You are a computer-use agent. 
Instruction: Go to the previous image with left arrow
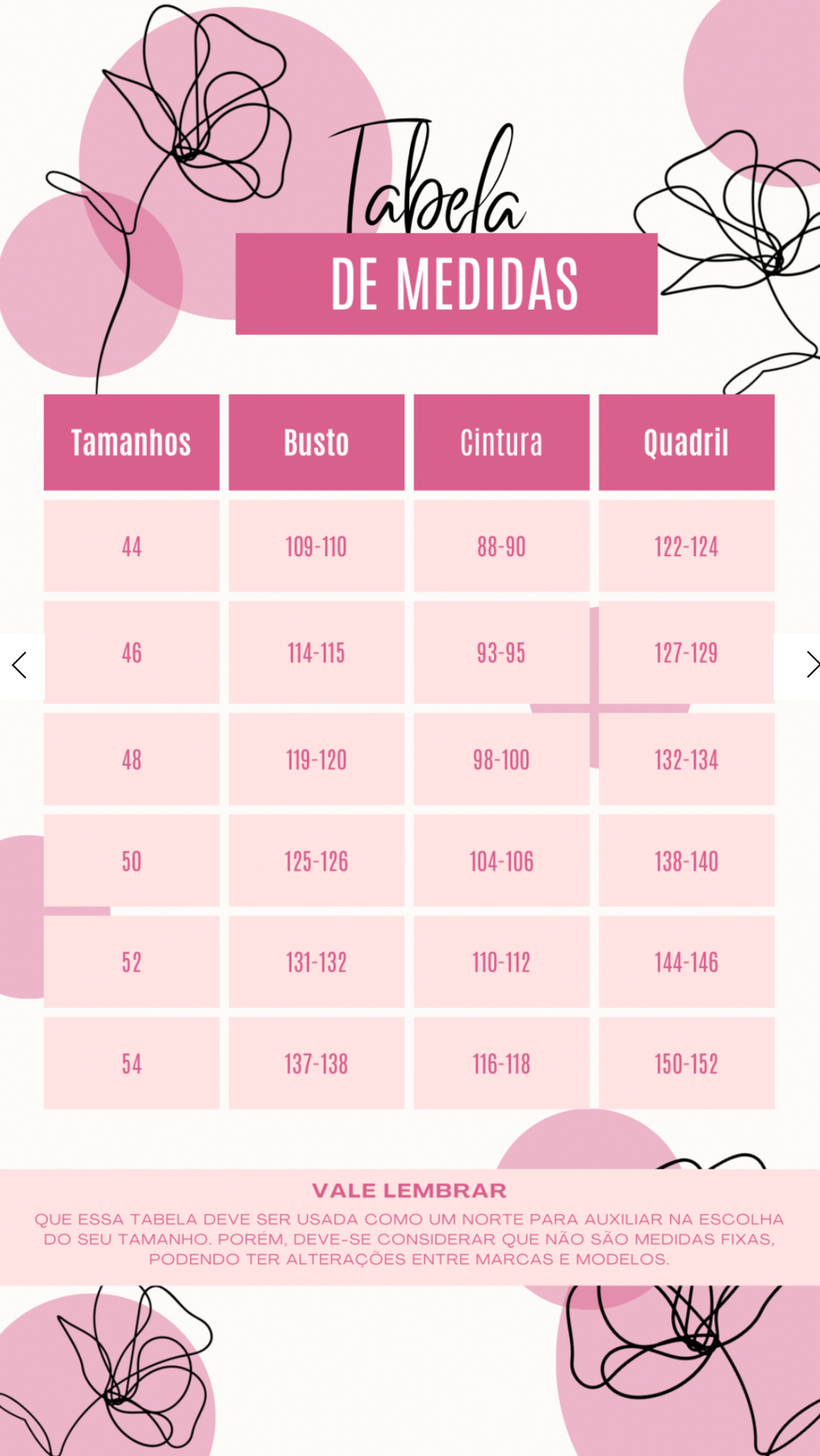click(21, 666)
